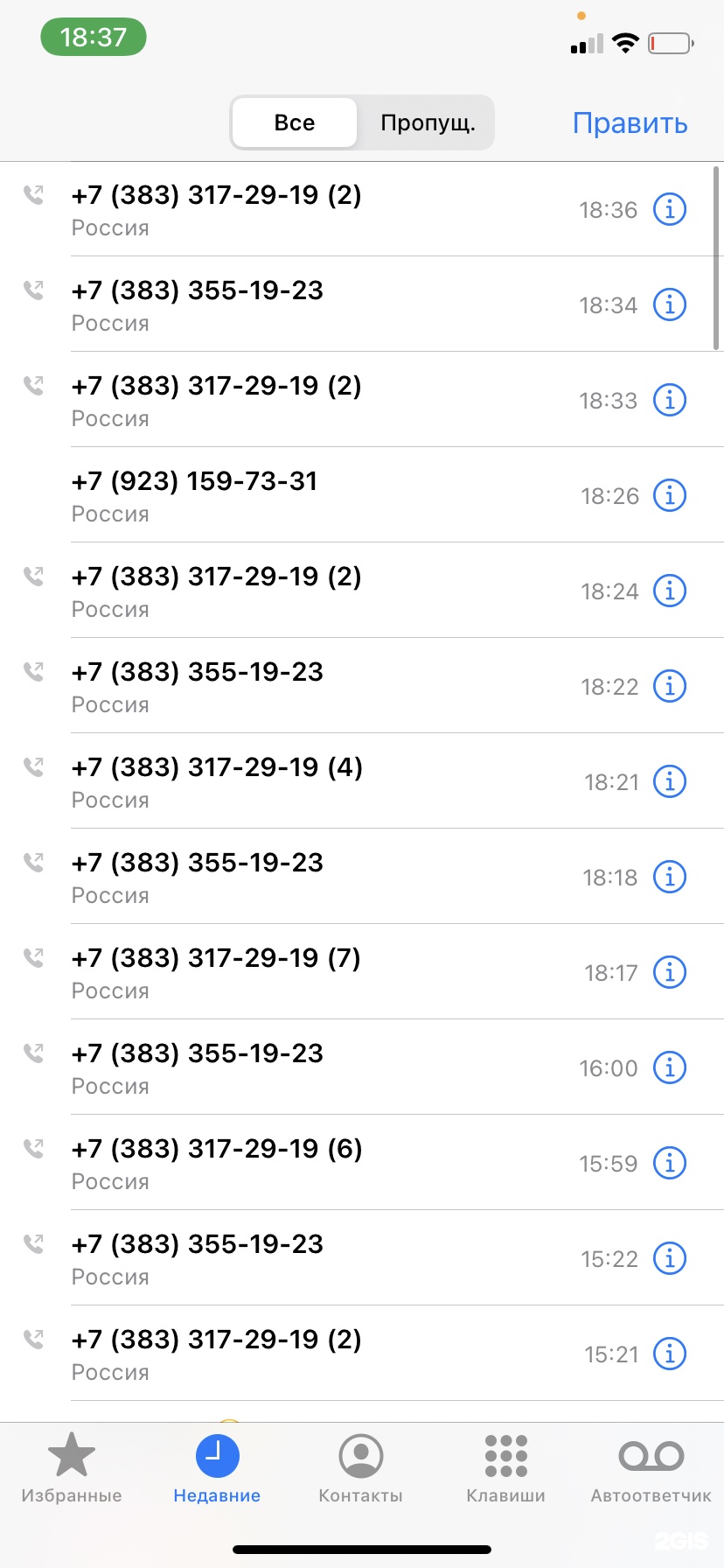Go to the Избранные tab
The image size is (724, 1568).
pos(72,1467)
